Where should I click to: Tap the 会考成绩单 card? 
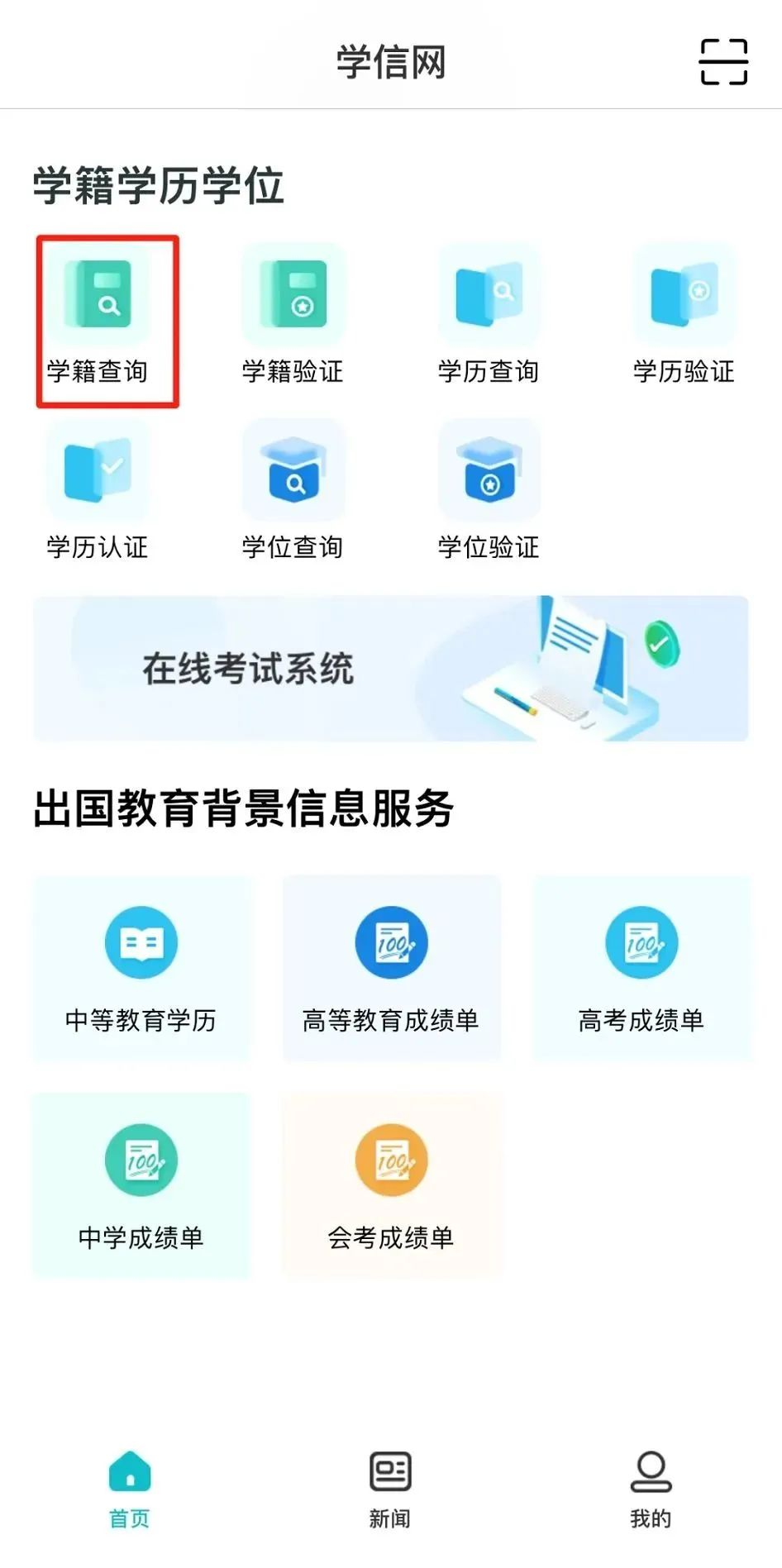point(391,1186)
